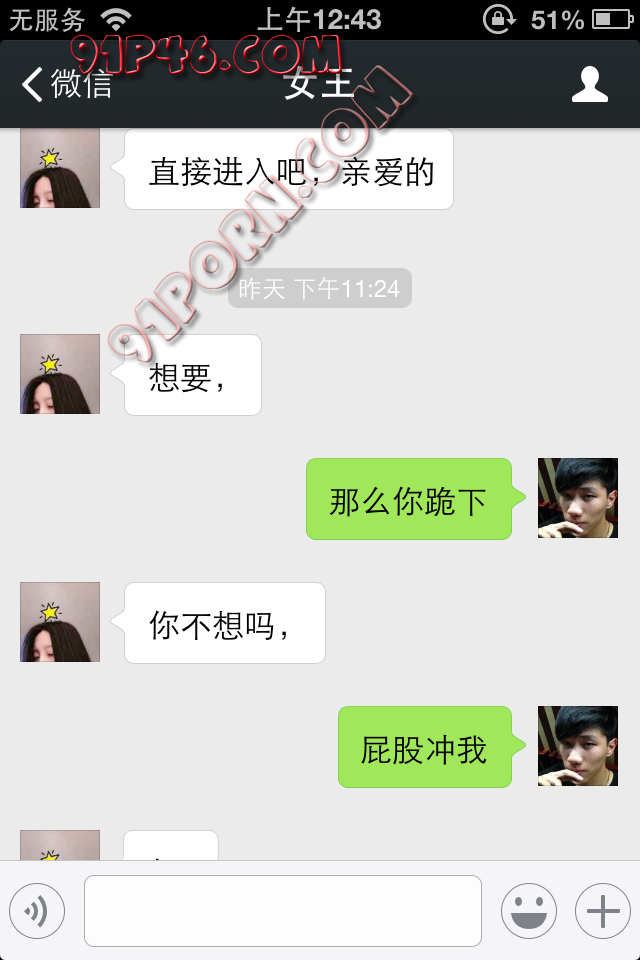View contact avatar next to 想要
The height and width of the screenshot is (960, 640).
[60, 374]
